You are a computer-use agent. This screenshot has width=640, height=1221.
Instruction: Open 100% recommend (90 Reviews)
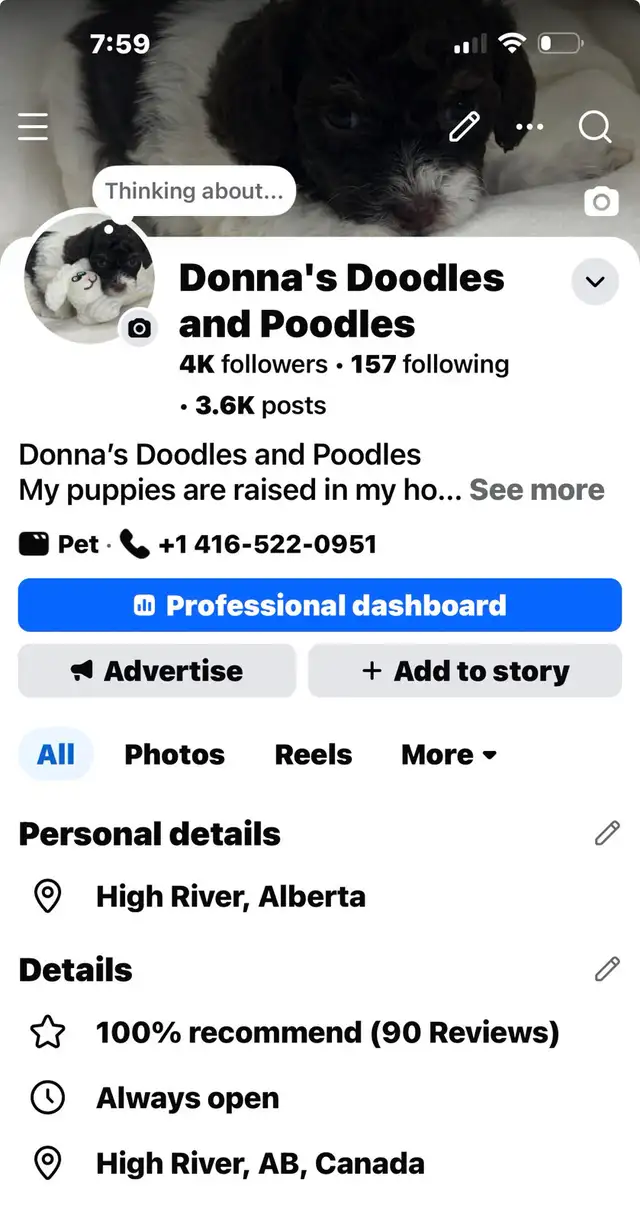(327, 1032)
